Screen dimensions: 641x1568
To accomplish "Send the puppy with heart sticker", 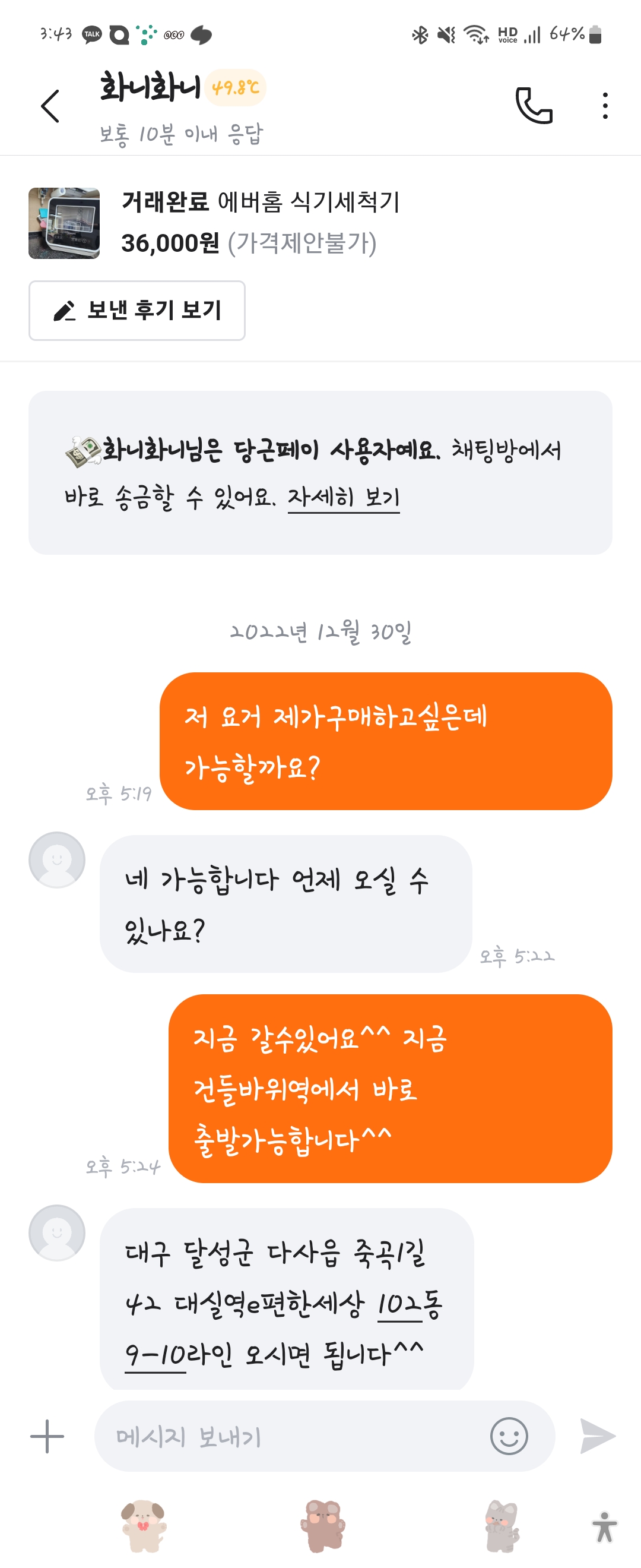I will click(144, 1525).
